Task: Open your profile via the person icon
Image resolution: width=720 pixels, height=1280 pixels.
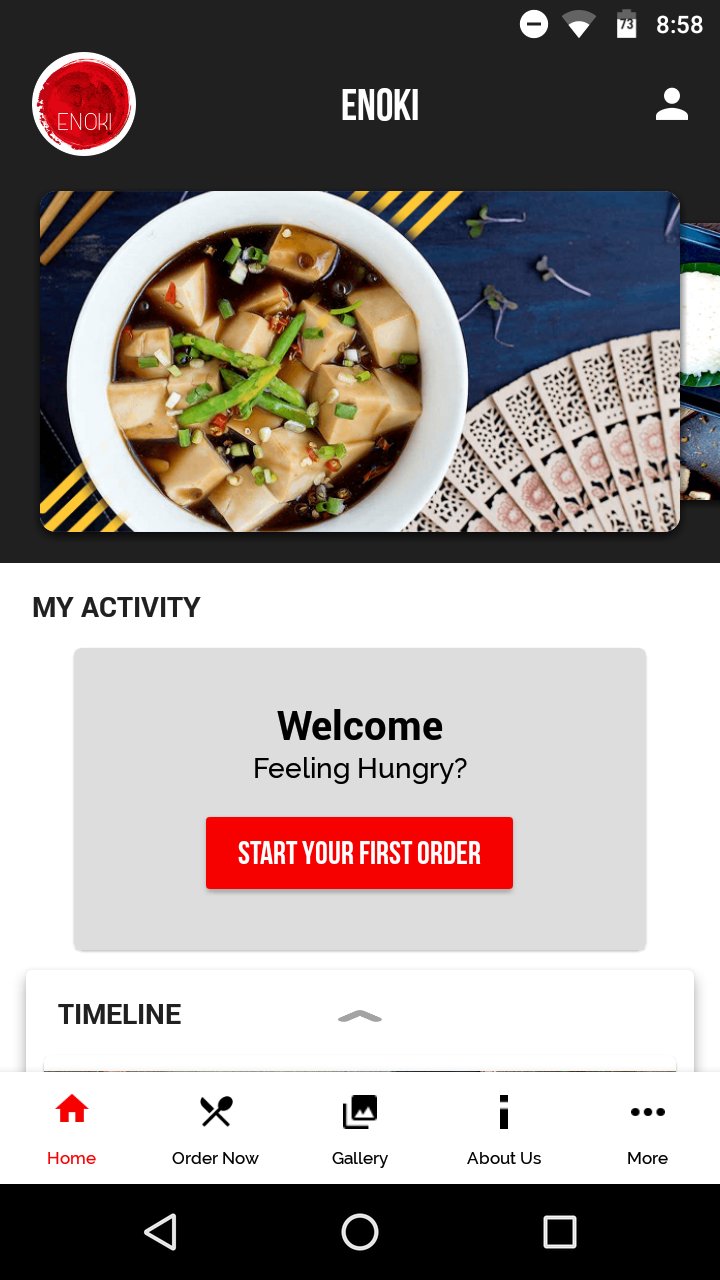Action: pyautogui.click(x=671, y=102)
